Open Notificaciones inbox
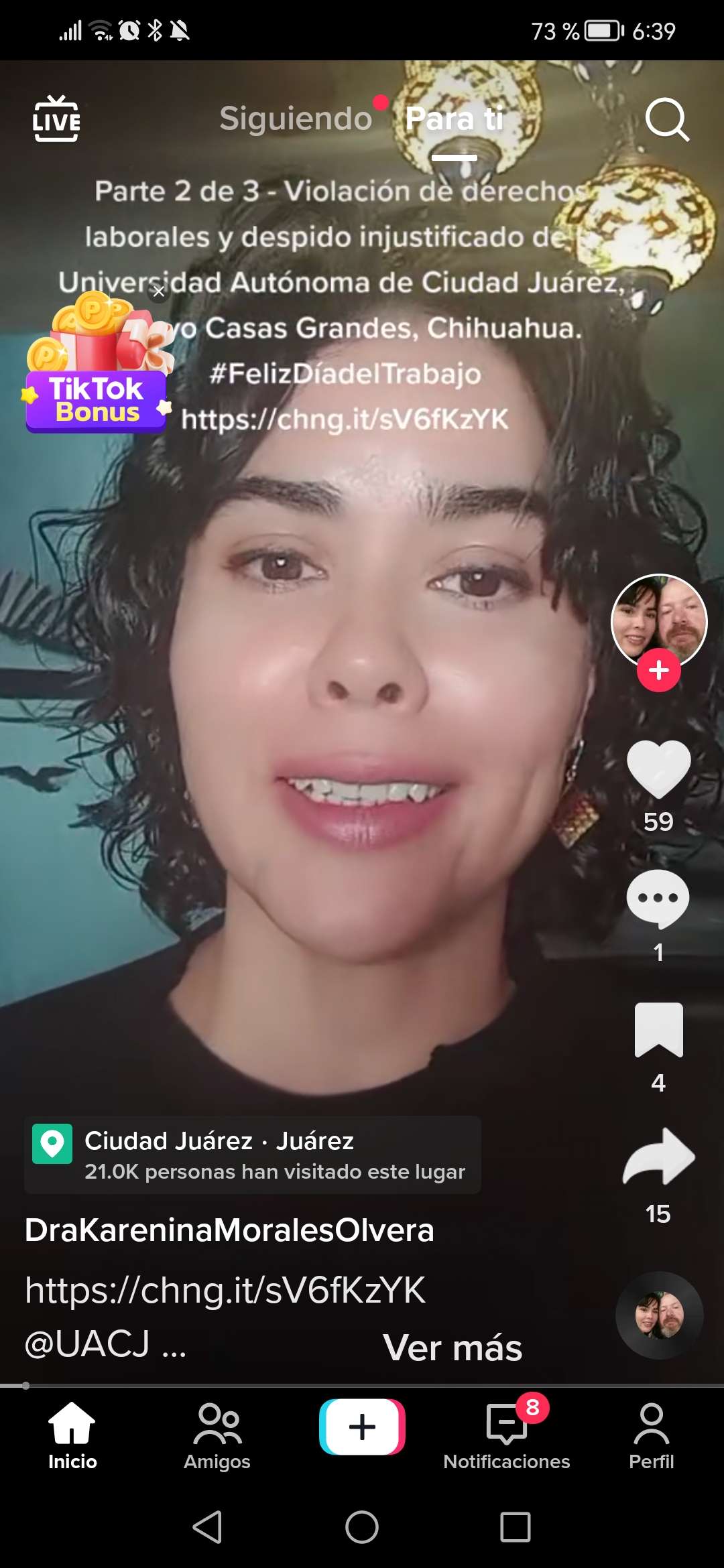Screen dimensions: 724x1568 coord(507,1436)
